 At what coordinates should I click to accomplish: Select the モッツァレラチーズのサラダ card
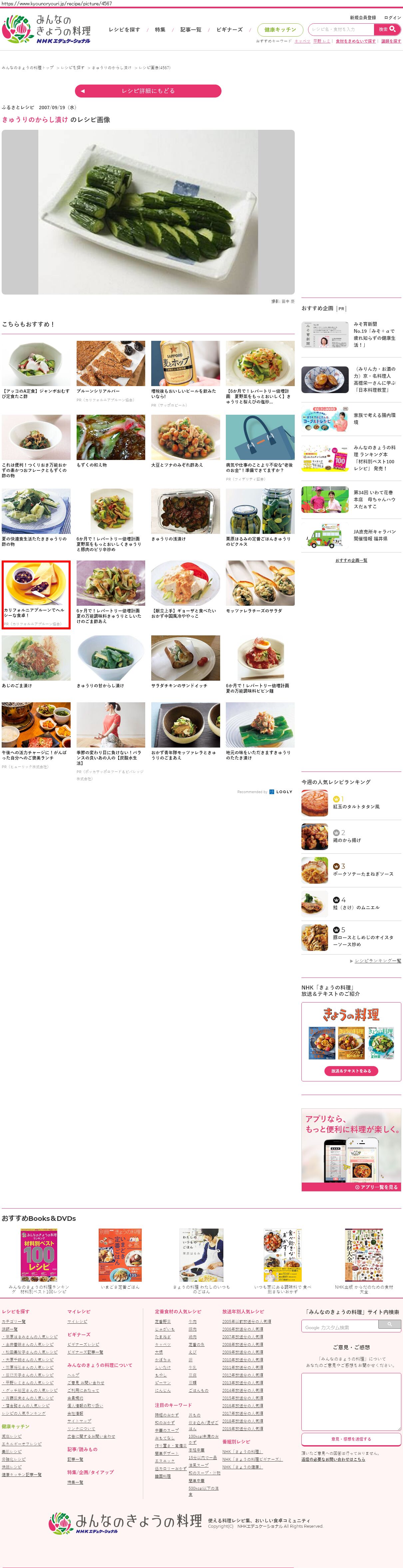260,587
